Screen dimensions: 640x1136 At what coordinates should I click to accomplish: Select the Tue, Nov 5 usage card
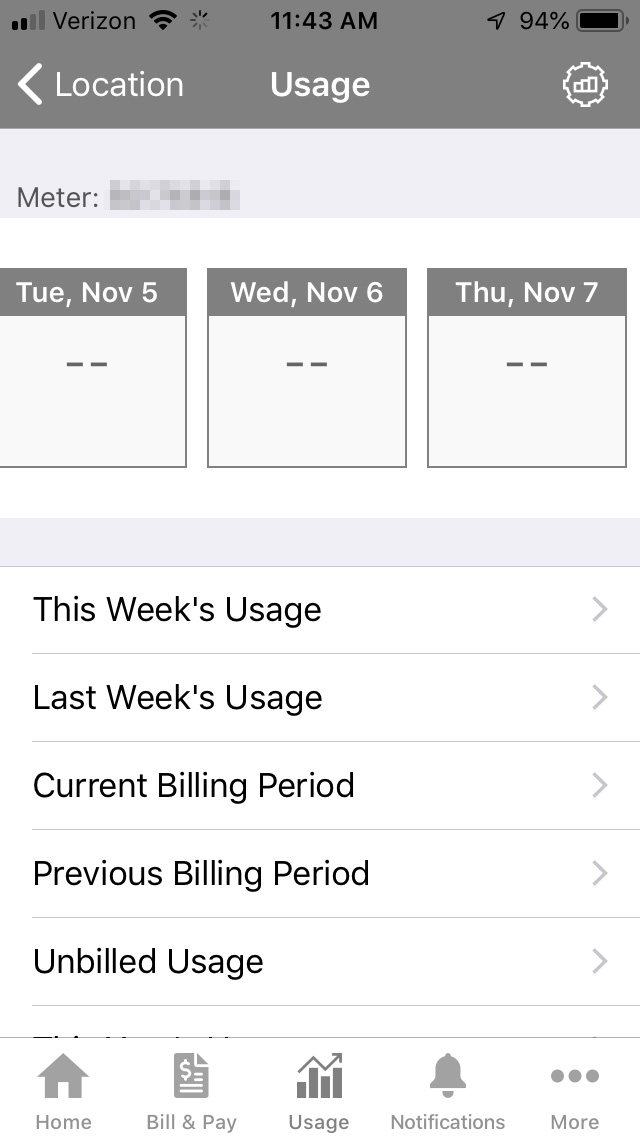coord(92,367)
